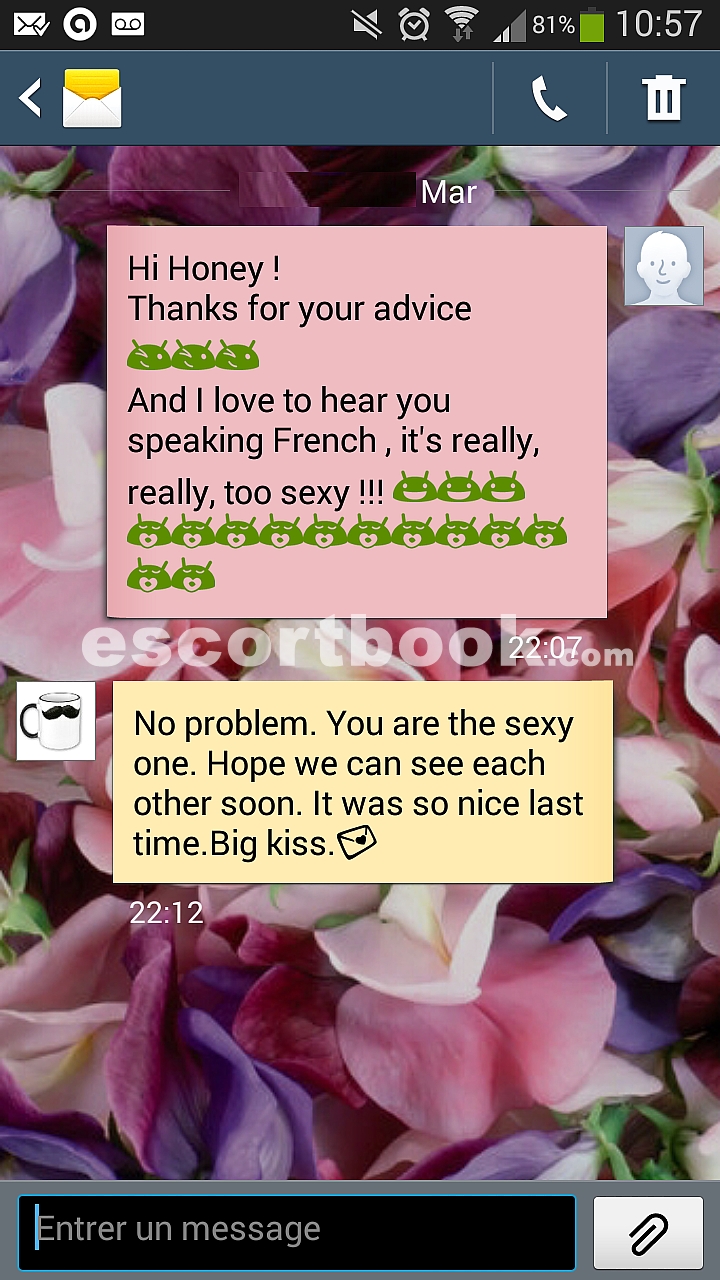Open the moustache mug contact picture
The image size is (720, 1280).
[56, 721]
